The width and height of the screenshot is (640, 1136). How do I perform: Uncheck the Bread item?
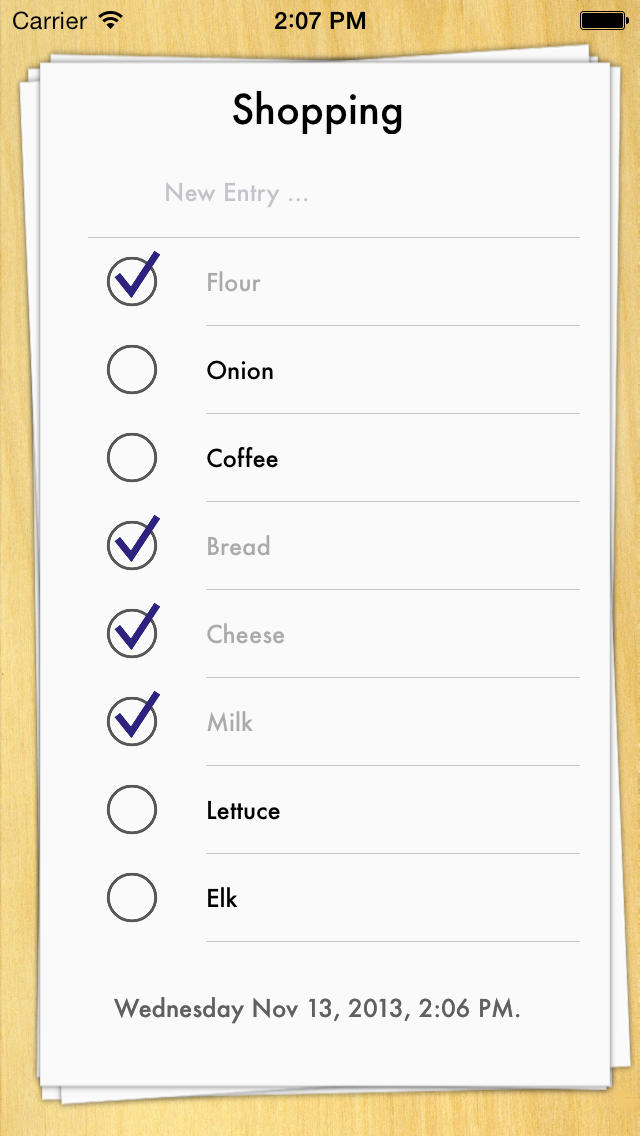coord(133,543)
